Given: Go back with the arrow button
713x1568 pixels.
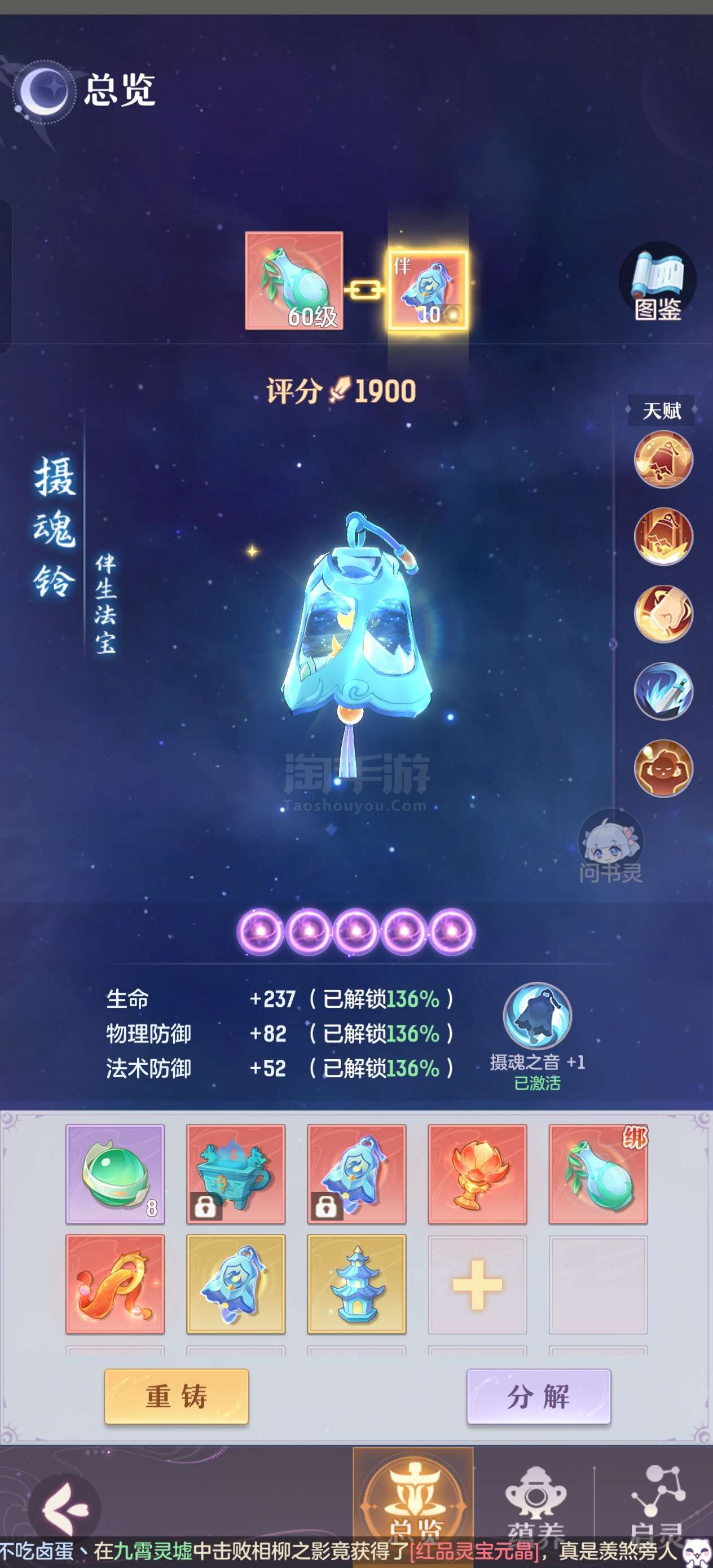Looking at the screenshot, I should click(x=64, y=1508).
